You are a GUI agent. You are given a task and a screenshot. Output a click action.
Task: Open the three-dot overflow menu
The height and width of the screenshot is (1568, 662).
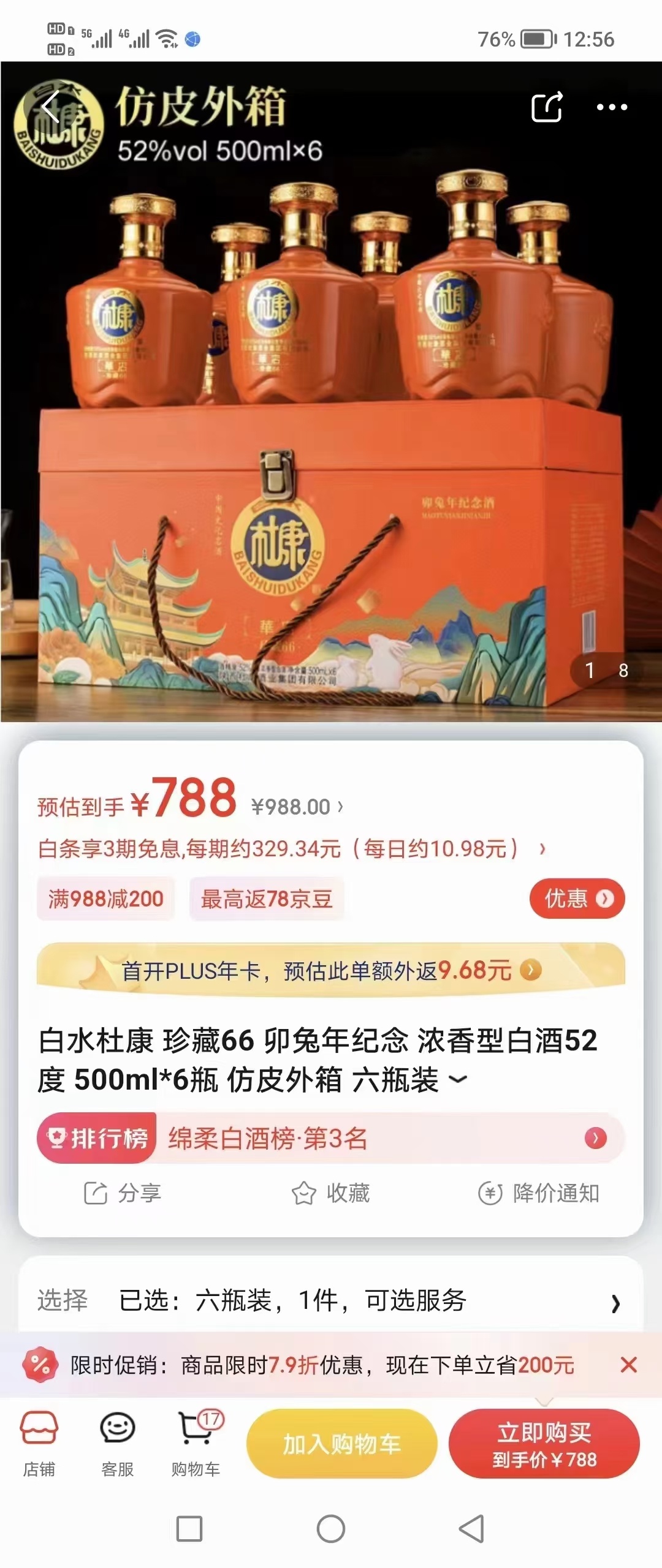click(612, 107)
